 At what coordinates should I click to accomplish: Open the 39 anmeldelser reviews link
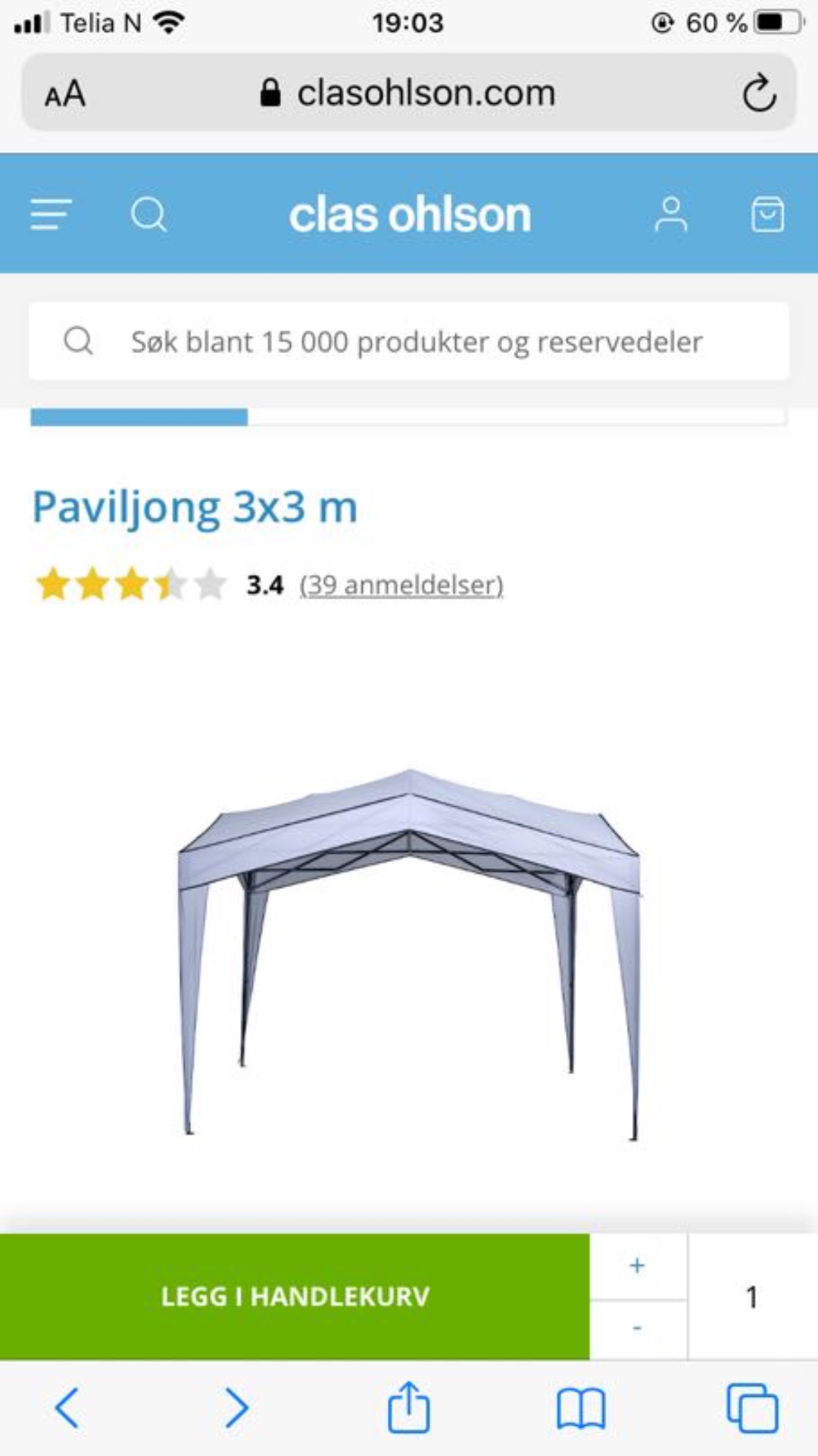(401, 585)
